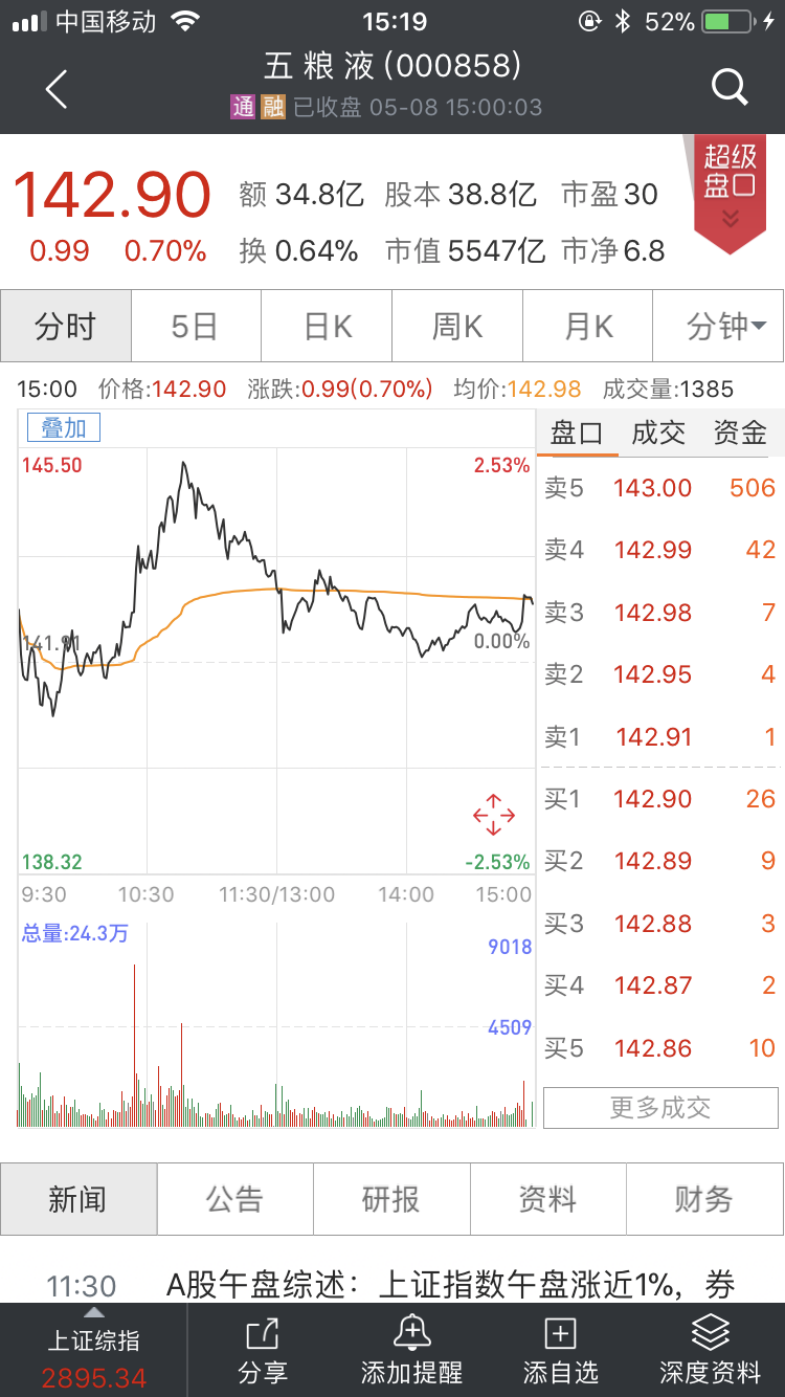Open the 研报 tab
This screenshot has height=1397, width=785.
click(391, 1199)
